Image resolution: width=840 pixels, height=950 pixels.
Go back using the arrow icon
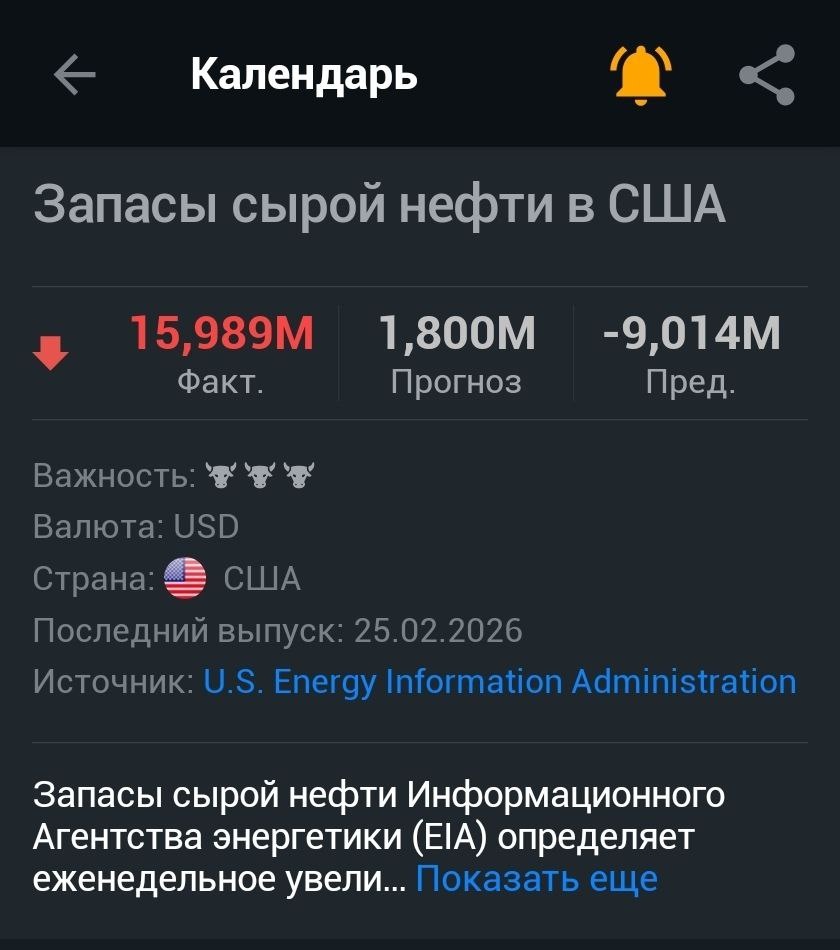(x=75, y=75)
